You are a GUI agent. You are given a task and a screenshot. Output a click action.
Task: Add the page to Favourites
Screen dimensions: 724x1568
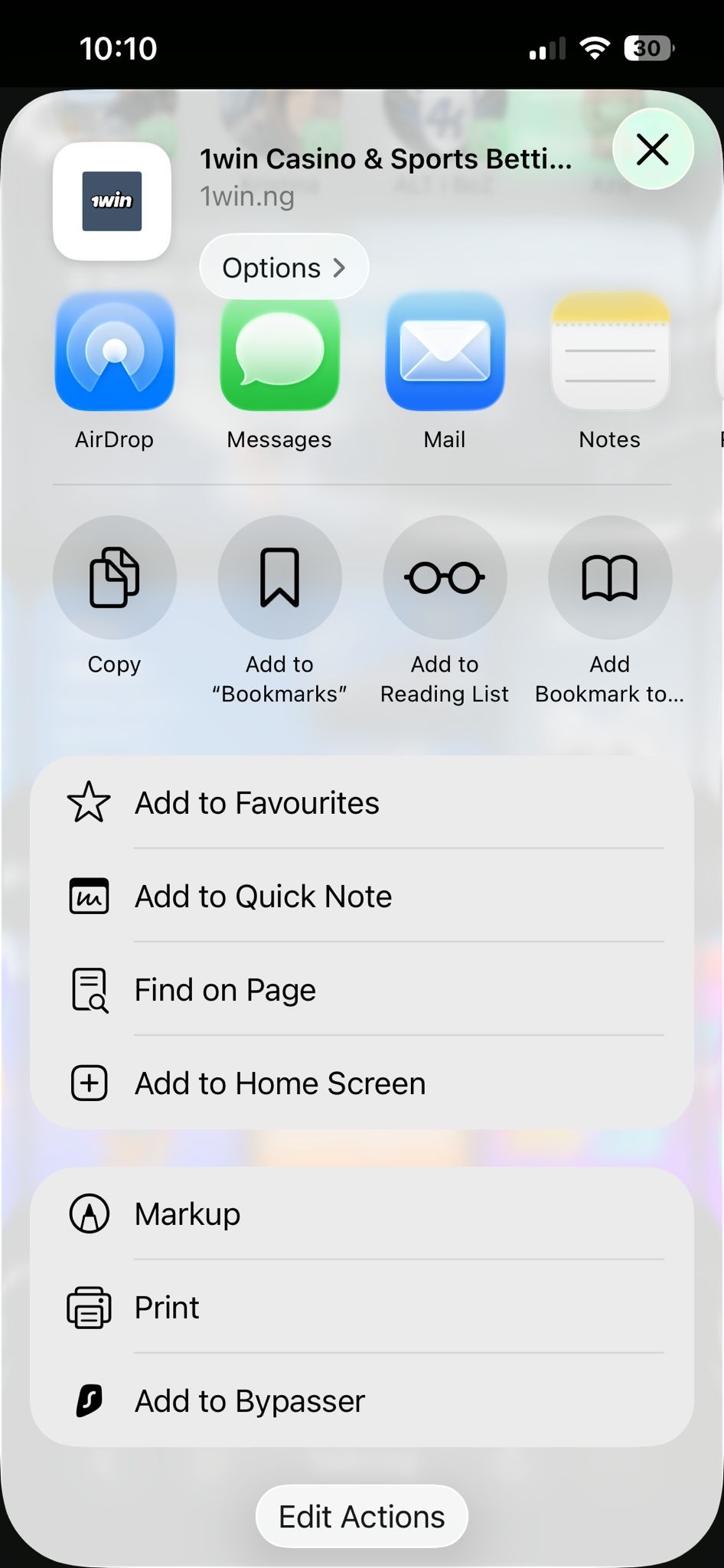(256, 802)
